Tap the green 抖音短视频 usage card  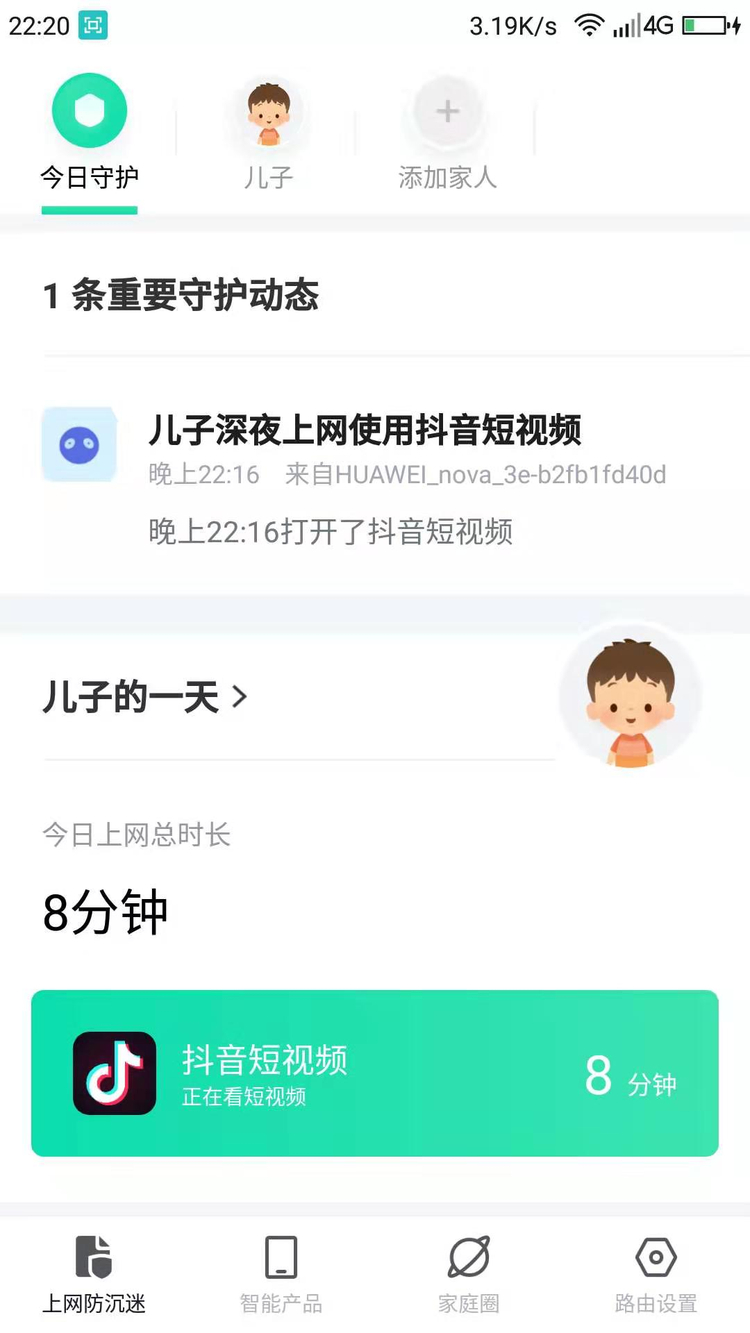point(374,1072)
